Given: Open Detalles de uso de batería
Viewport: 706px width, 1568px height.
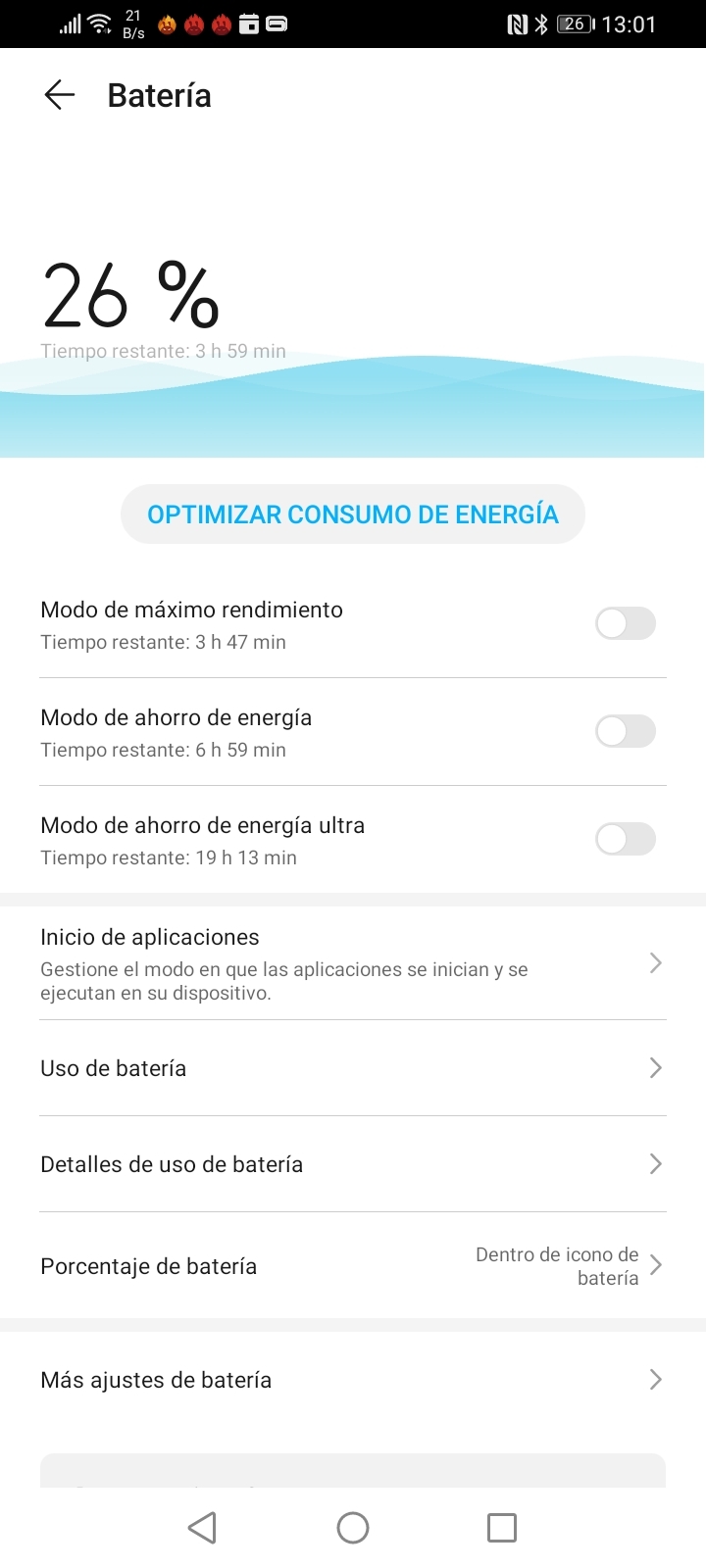Looking at the screenshot, I should pos(655,1163).
